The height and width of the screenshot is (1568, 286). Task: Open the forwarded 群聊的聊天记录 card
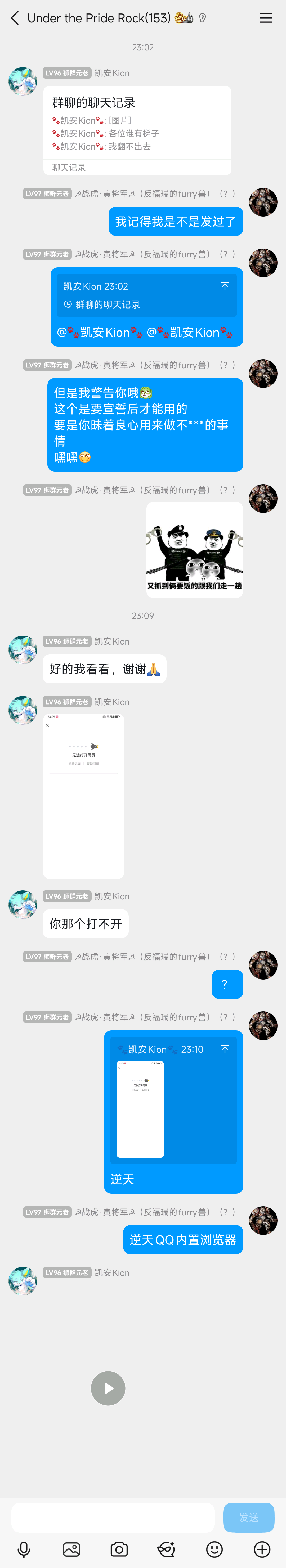click(x=137, y=130)
